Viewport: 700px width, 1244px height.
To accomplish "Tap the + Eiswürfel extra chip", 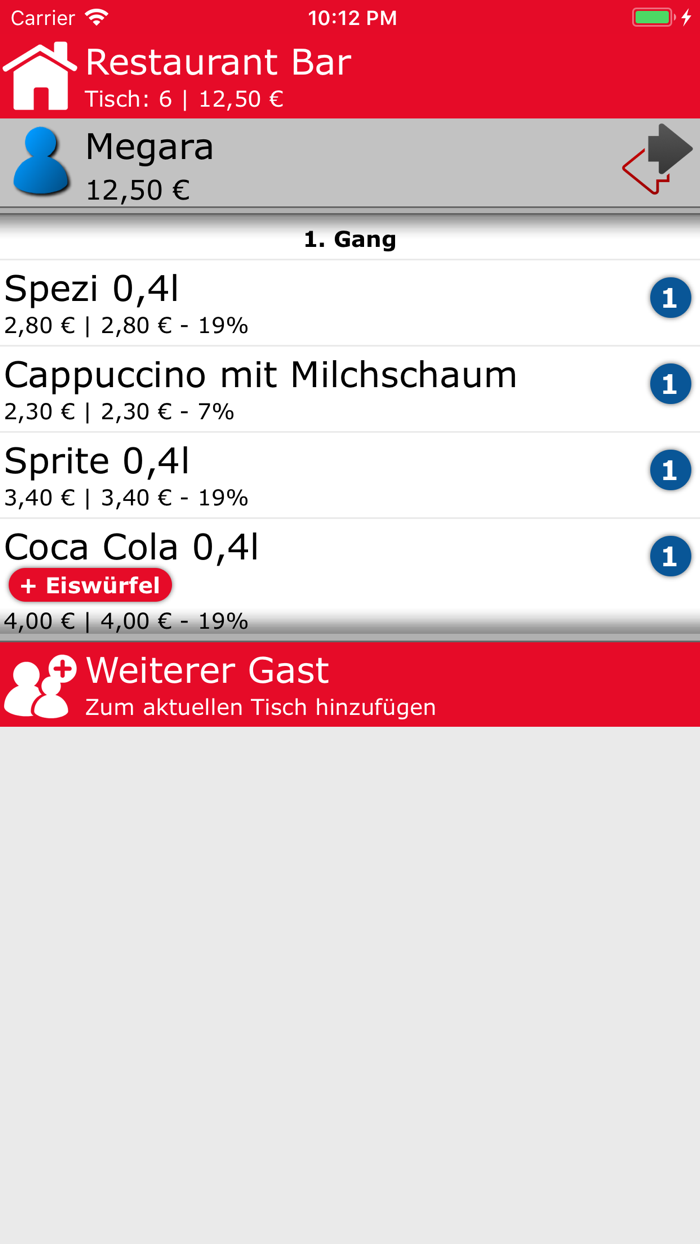I will (90, 586).
